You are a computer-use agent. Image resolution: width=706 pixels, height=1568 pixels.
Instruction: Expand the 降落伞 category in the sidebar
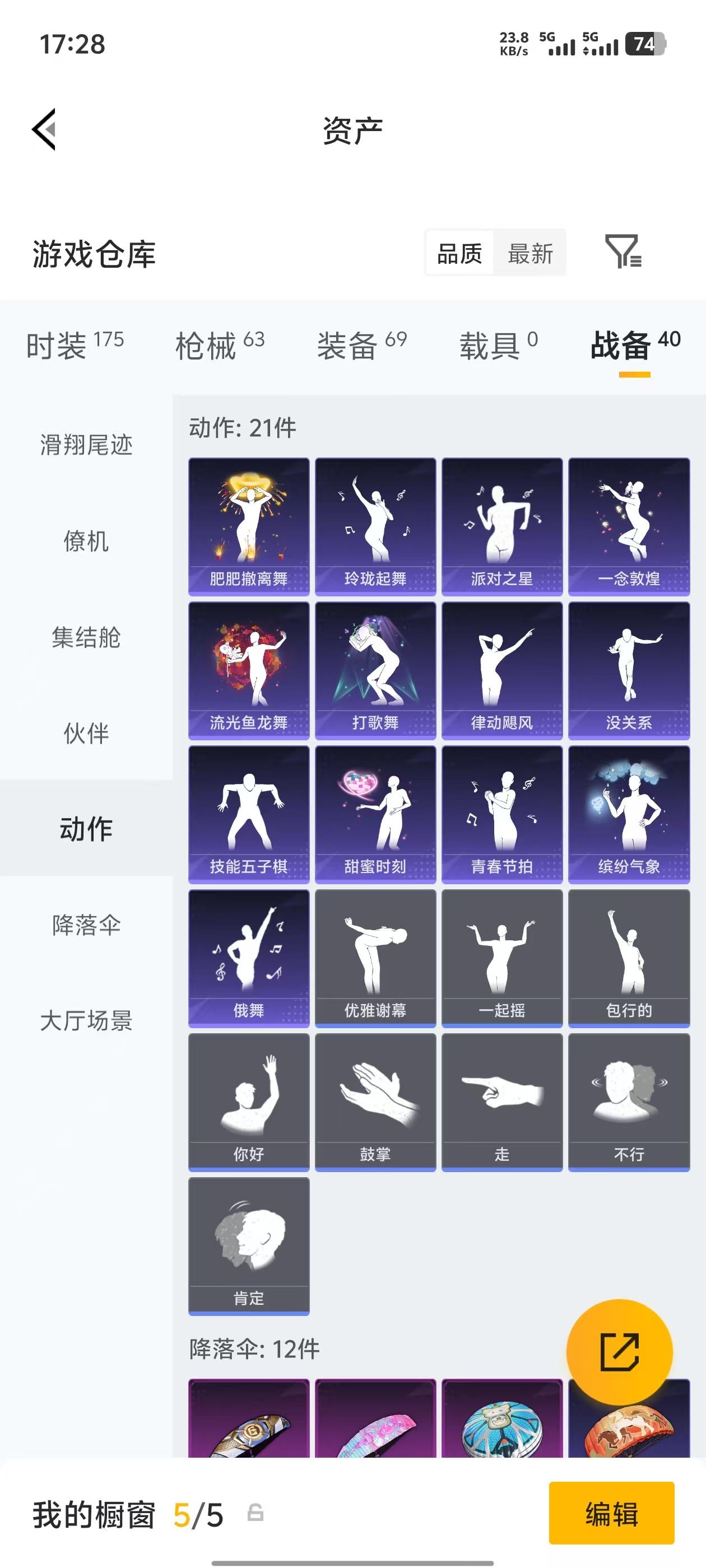[86, 925]
